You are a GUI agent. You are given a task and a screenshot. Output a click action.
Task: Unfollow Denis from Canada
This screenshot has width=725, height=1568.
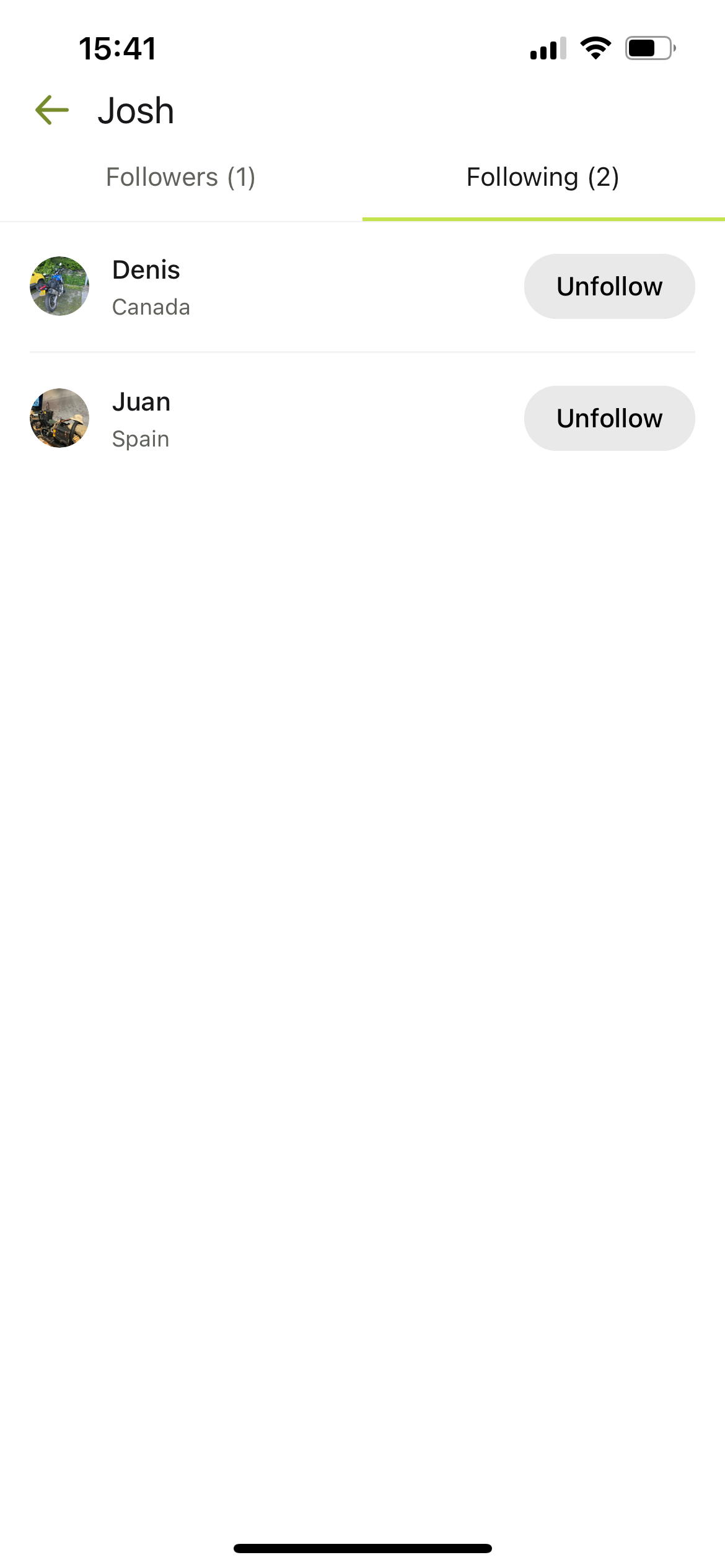click(x=609, y=287)
